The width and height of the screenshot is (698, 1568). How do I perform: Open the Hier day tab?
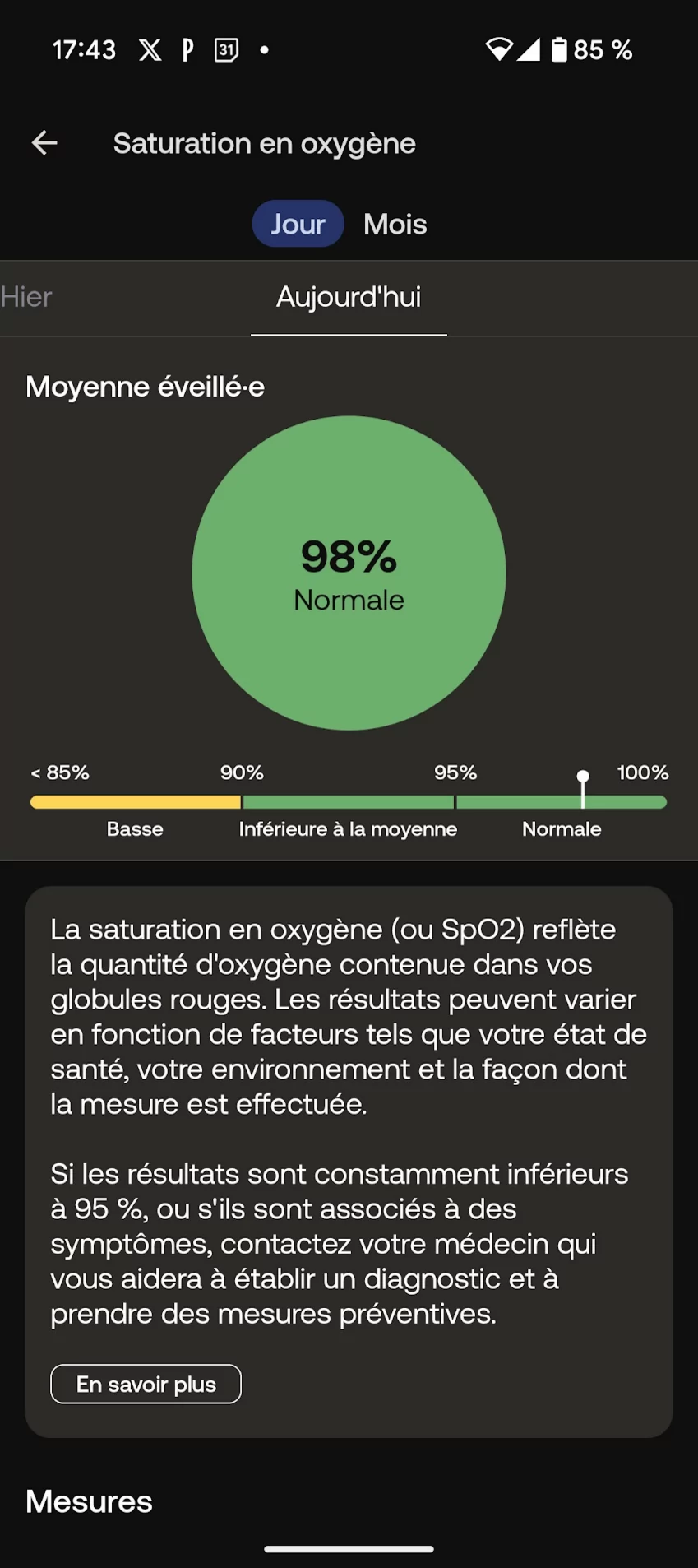(26, 297)
